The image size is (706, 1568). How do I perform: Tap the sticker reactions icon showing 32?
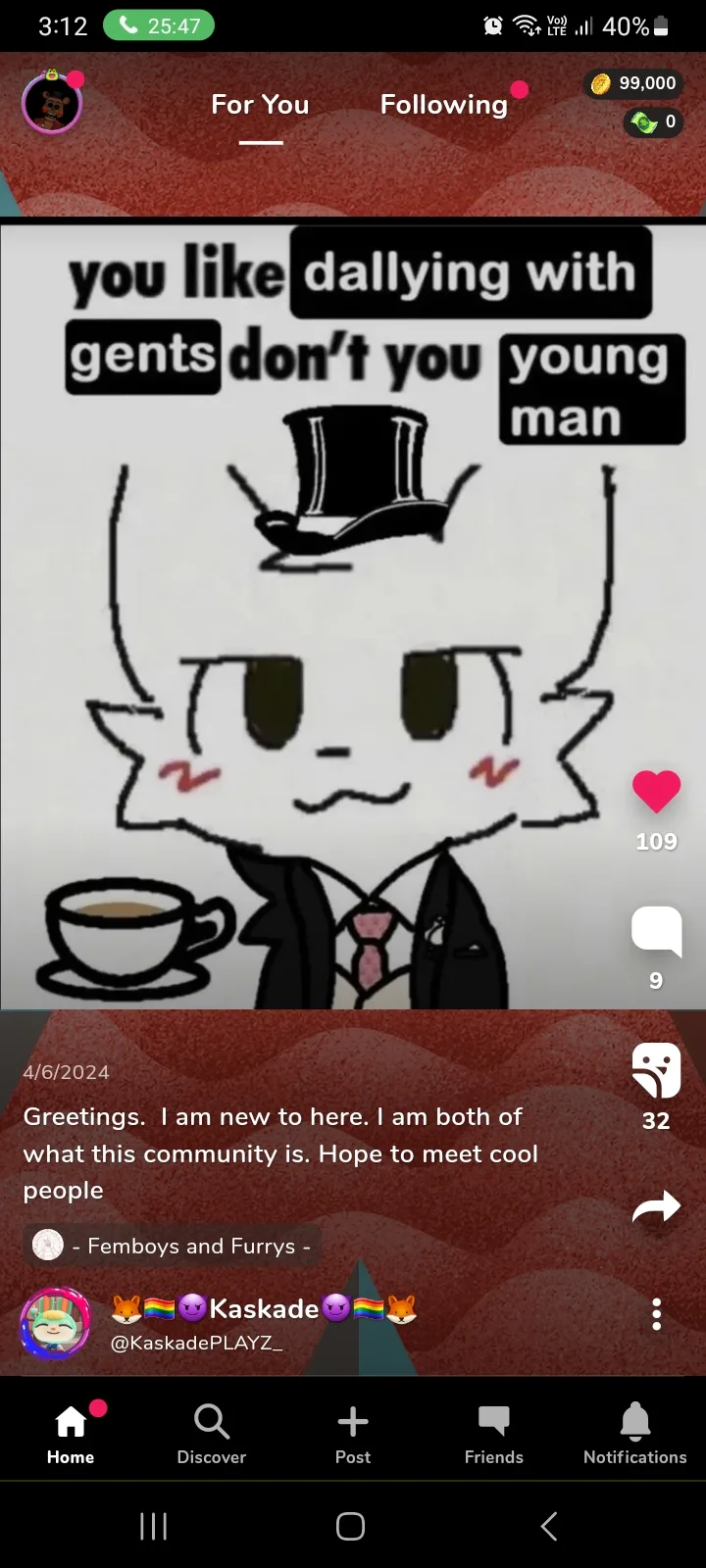point(656,1069)
